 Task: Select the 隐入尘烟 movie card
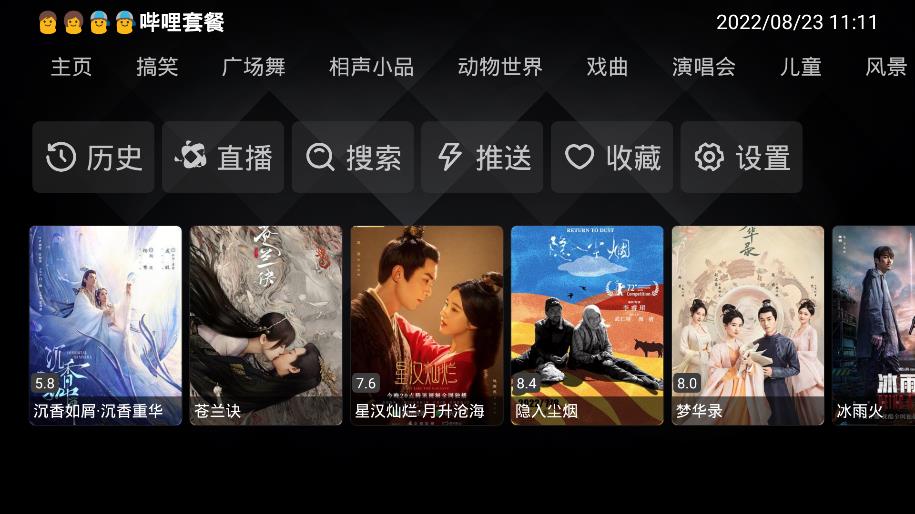point(587,325)
